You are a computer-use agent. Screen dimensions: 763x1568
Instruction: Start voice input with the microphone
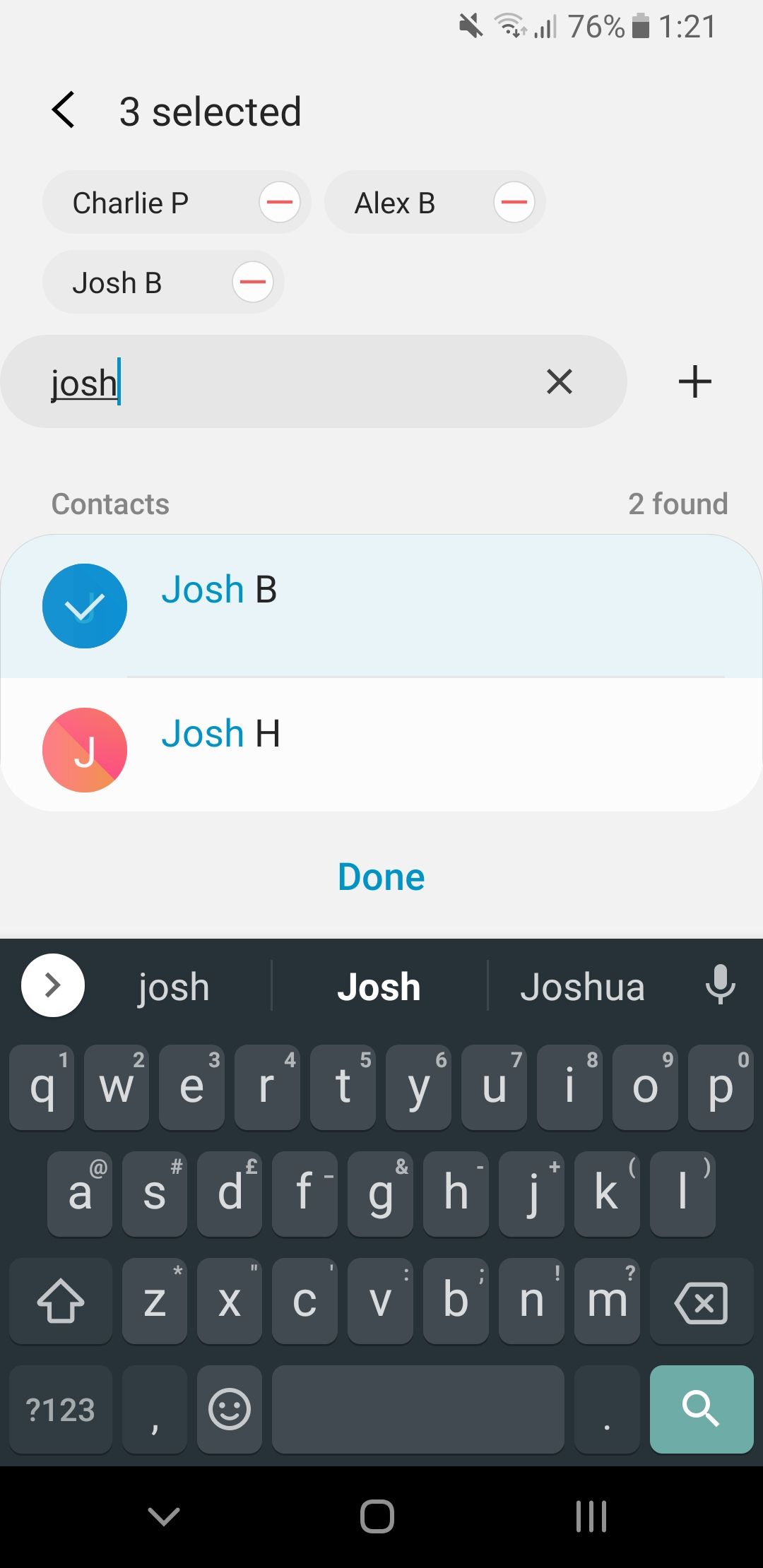pos(720,984)
